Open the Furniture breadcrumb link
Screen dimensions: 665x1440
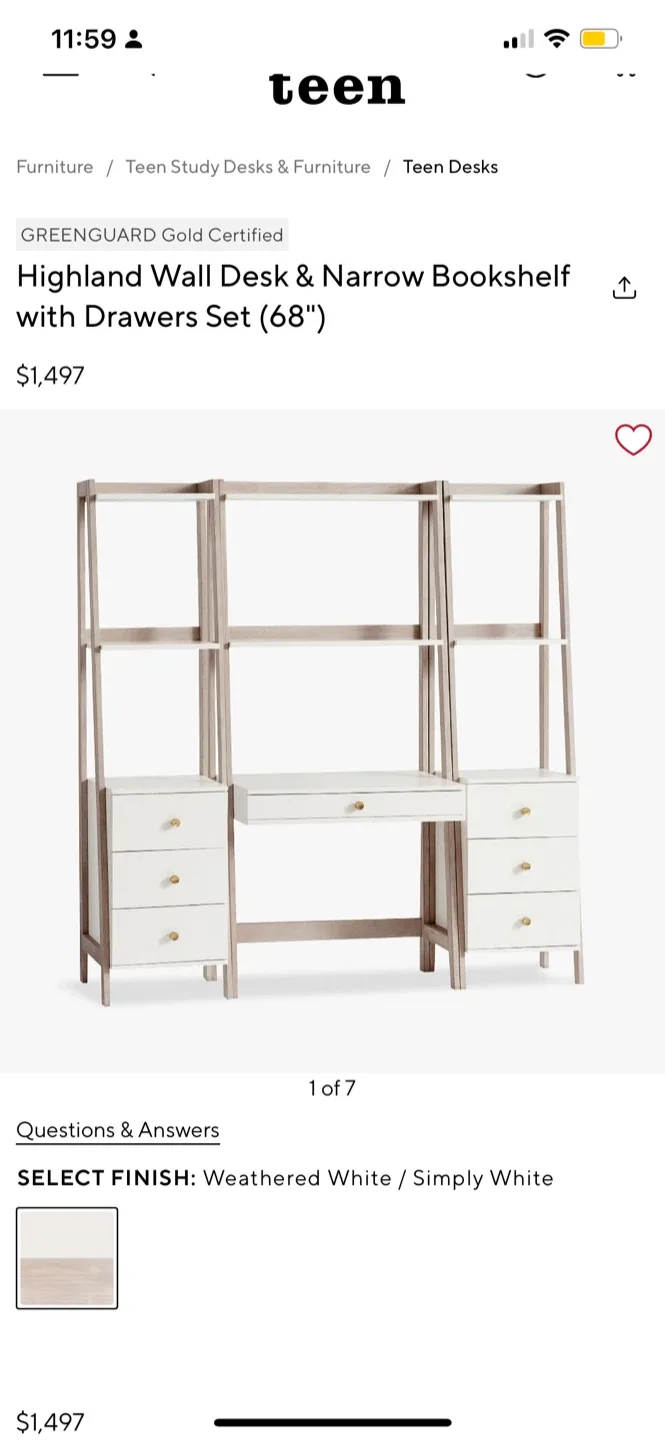tap(55, 167)
